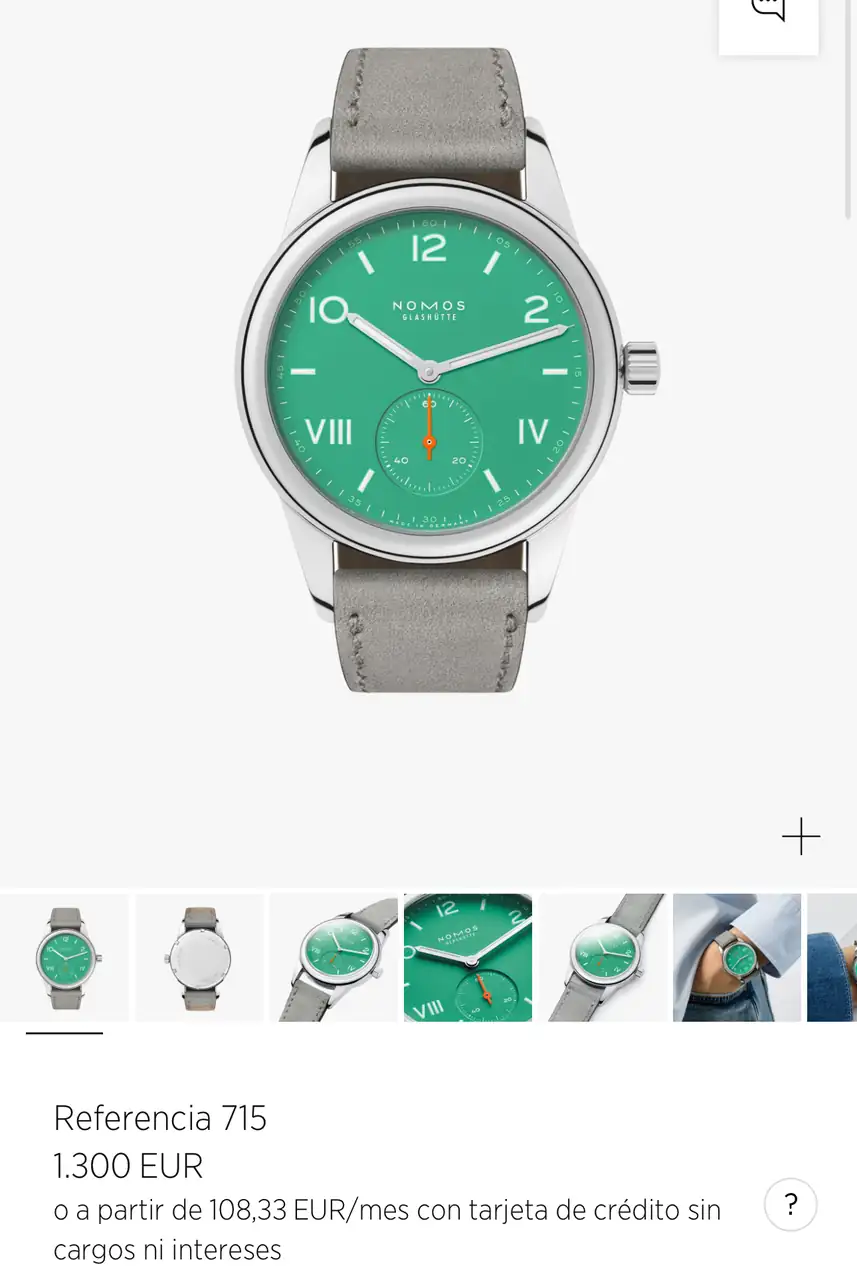857x1280 pixels.
Task: Open the chat bubble icon
Action: (x=768, y=14)
